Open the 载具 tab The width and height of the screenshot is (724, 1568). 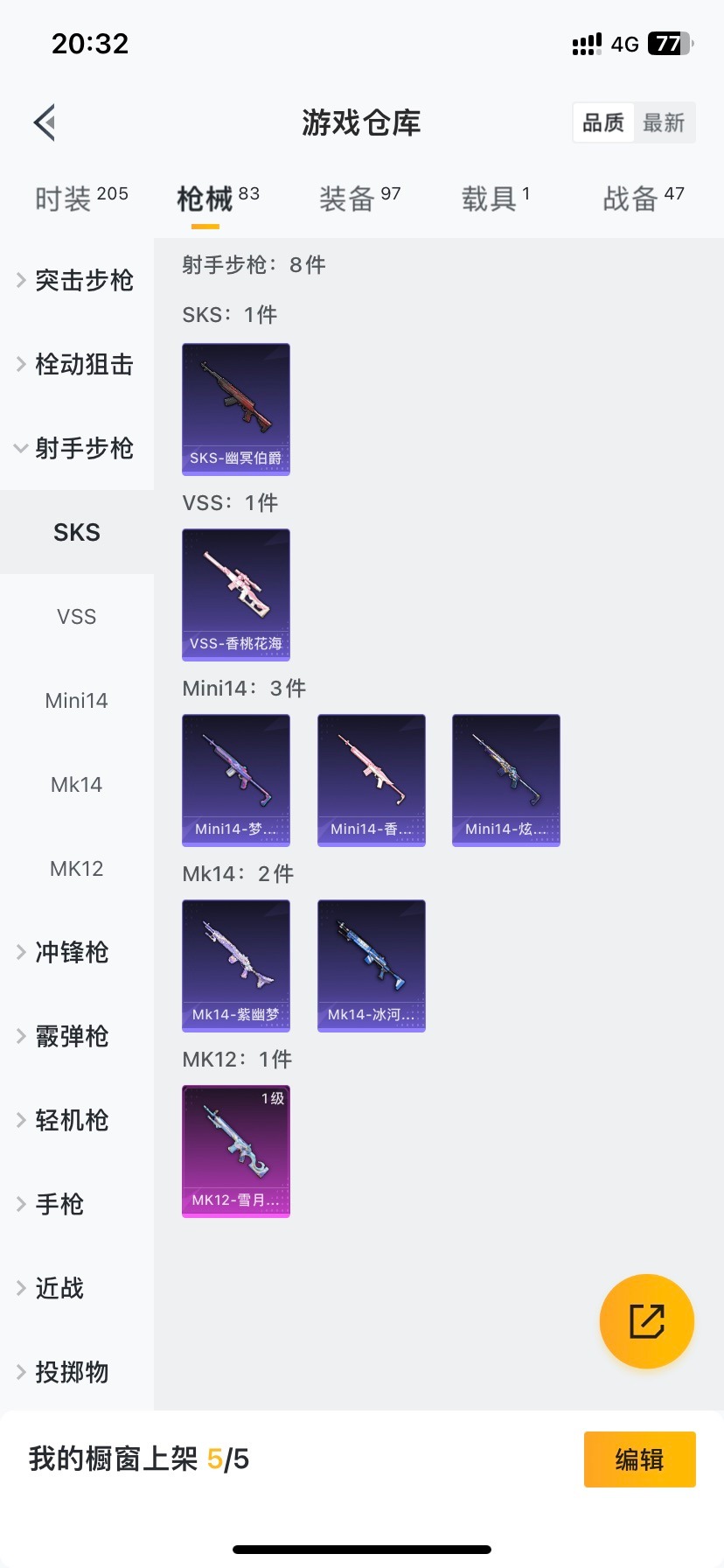[495, 198]
